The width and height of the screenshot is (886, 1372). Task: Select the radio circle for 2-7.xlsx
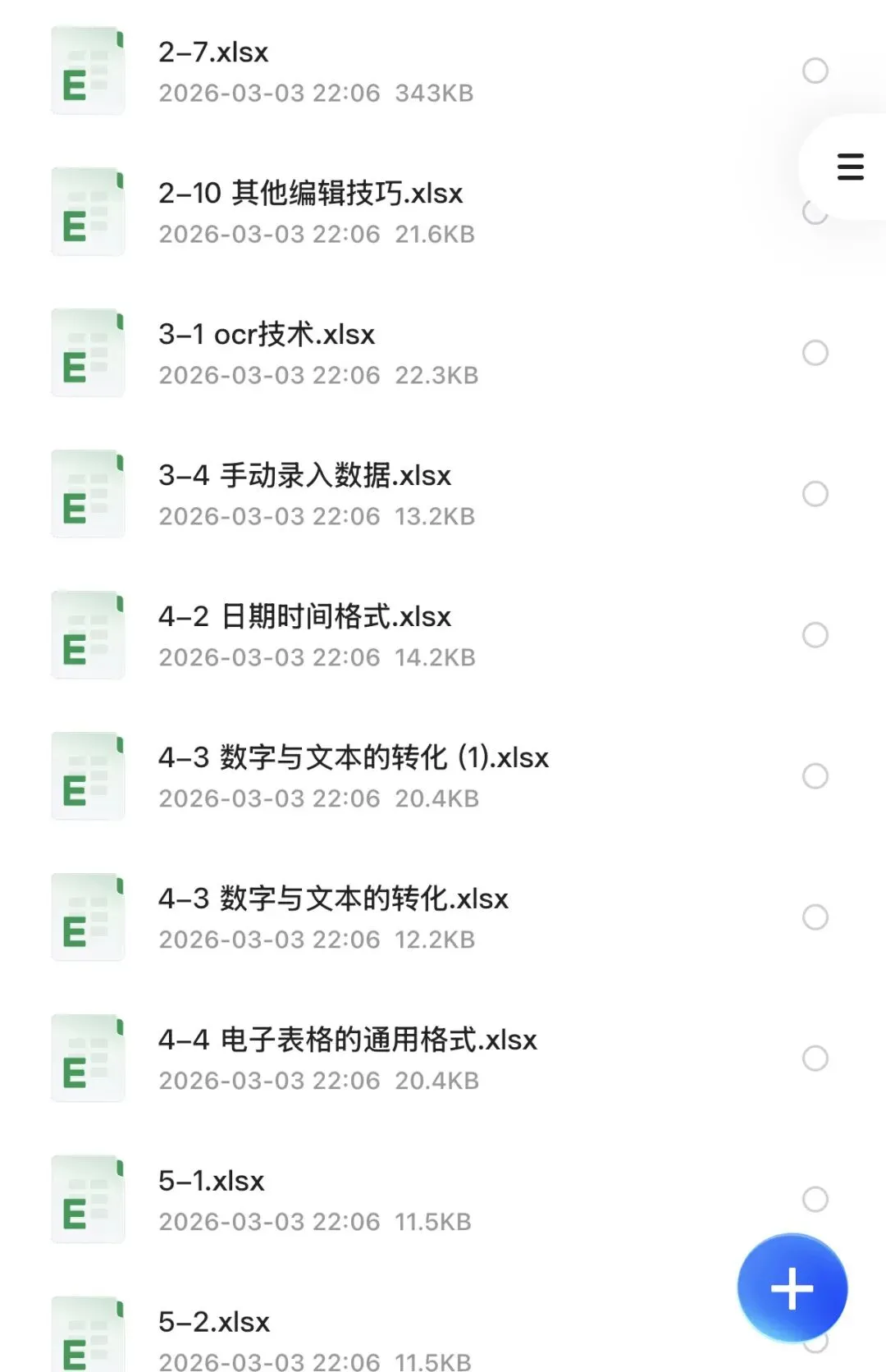pos(815,71)
